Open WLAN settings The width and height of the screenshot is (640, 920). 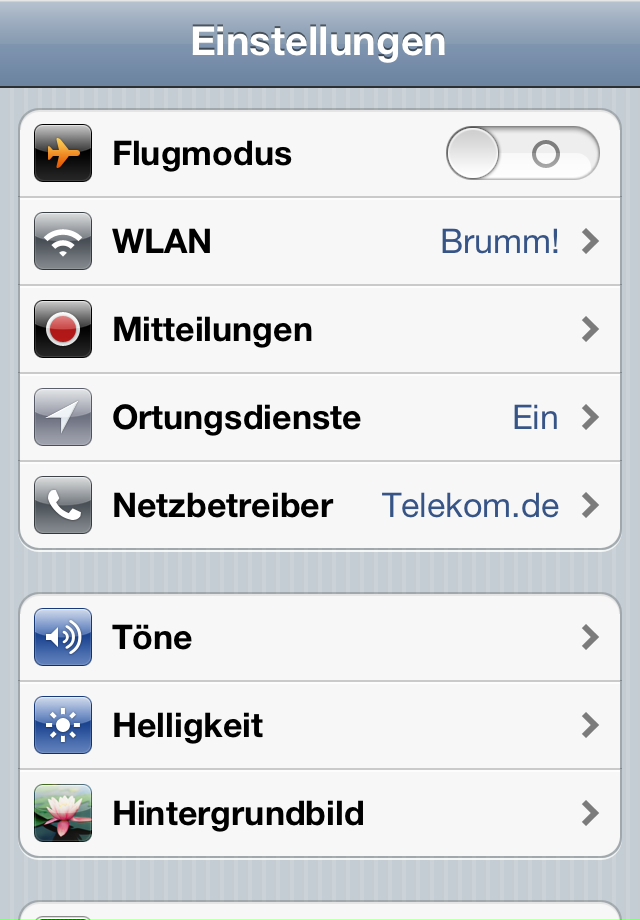320,242
